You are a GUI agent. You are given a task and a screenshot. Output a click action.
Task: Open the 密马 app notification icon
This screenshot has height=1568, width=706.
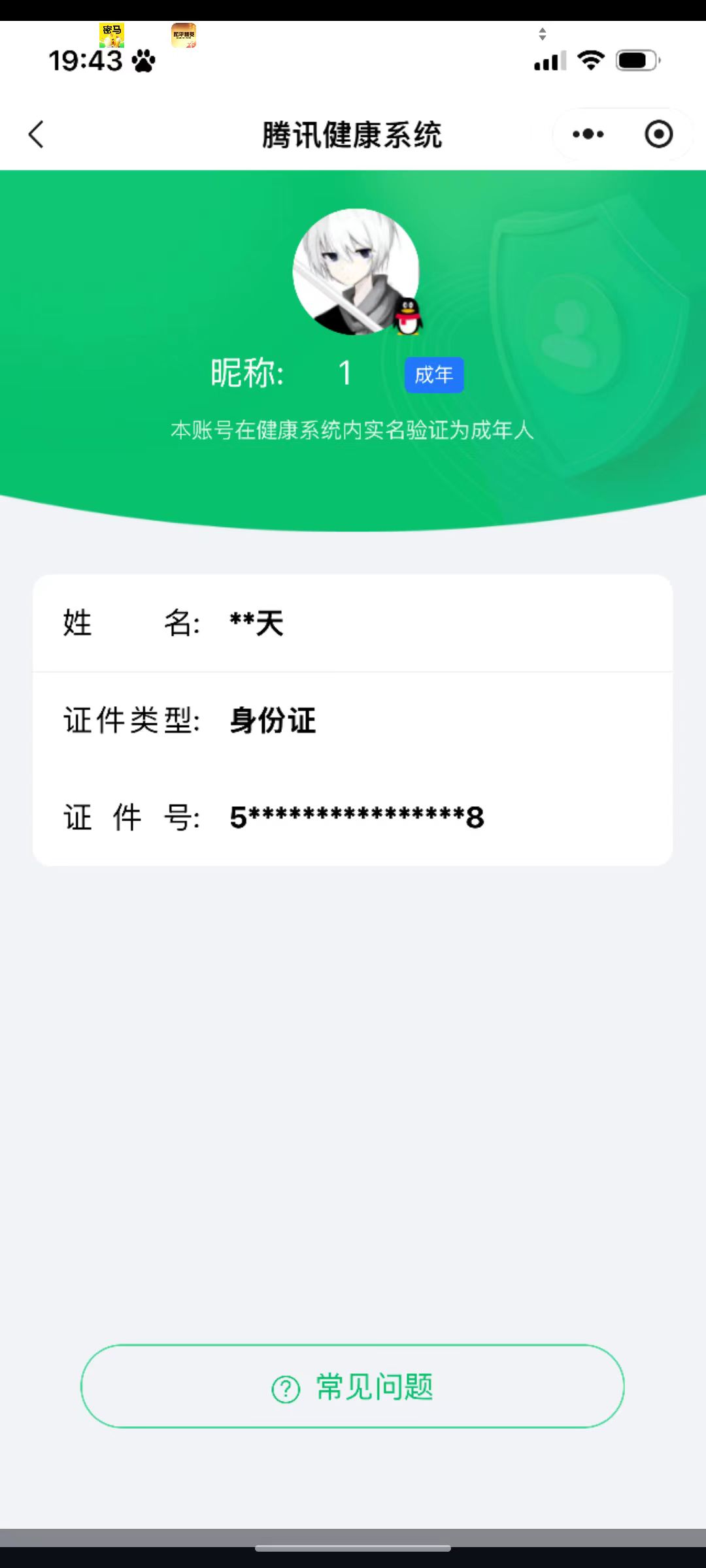click(111, 33)
